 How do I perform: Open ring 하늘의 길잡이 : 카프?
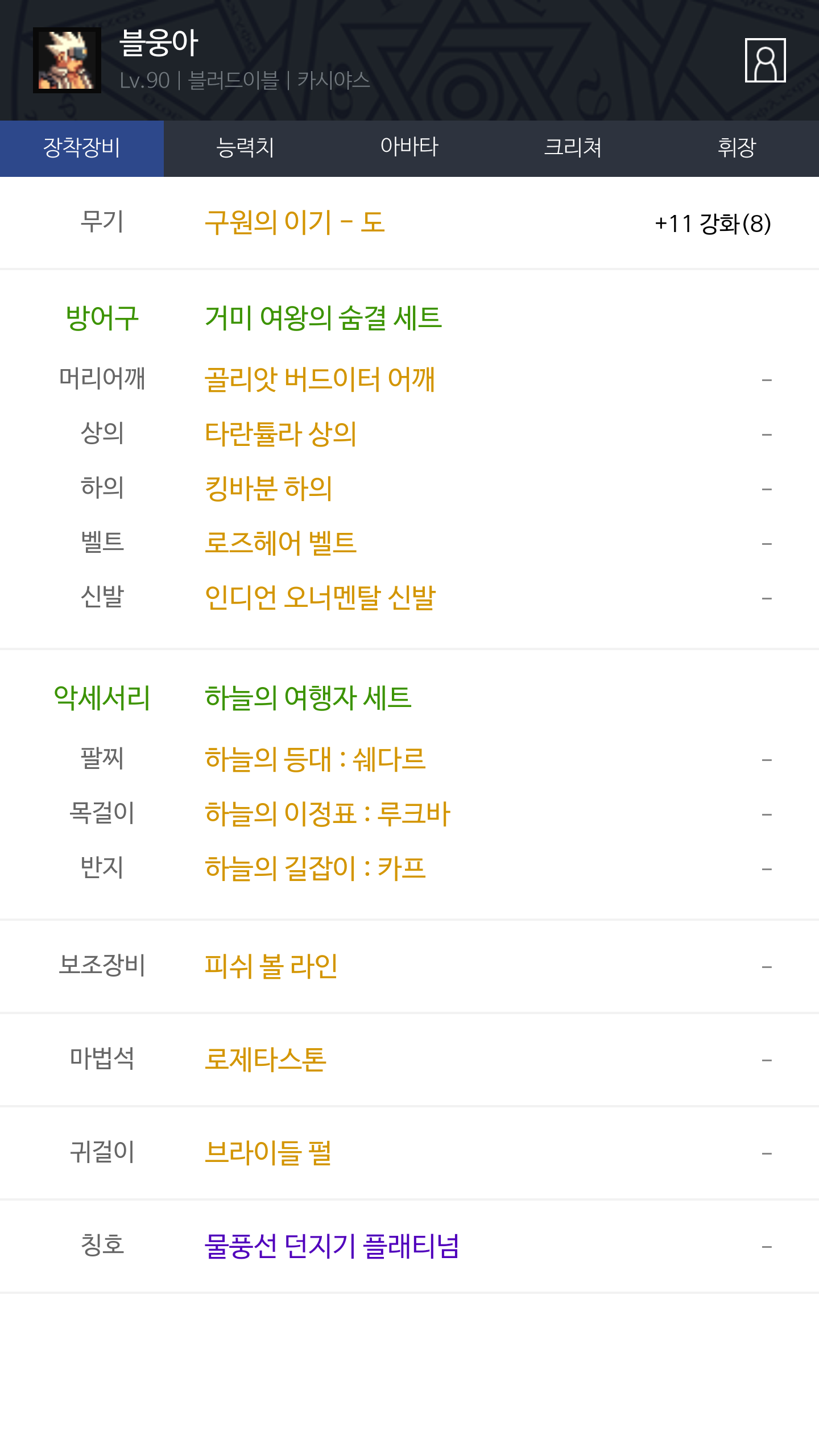click(x=315, y=868)
